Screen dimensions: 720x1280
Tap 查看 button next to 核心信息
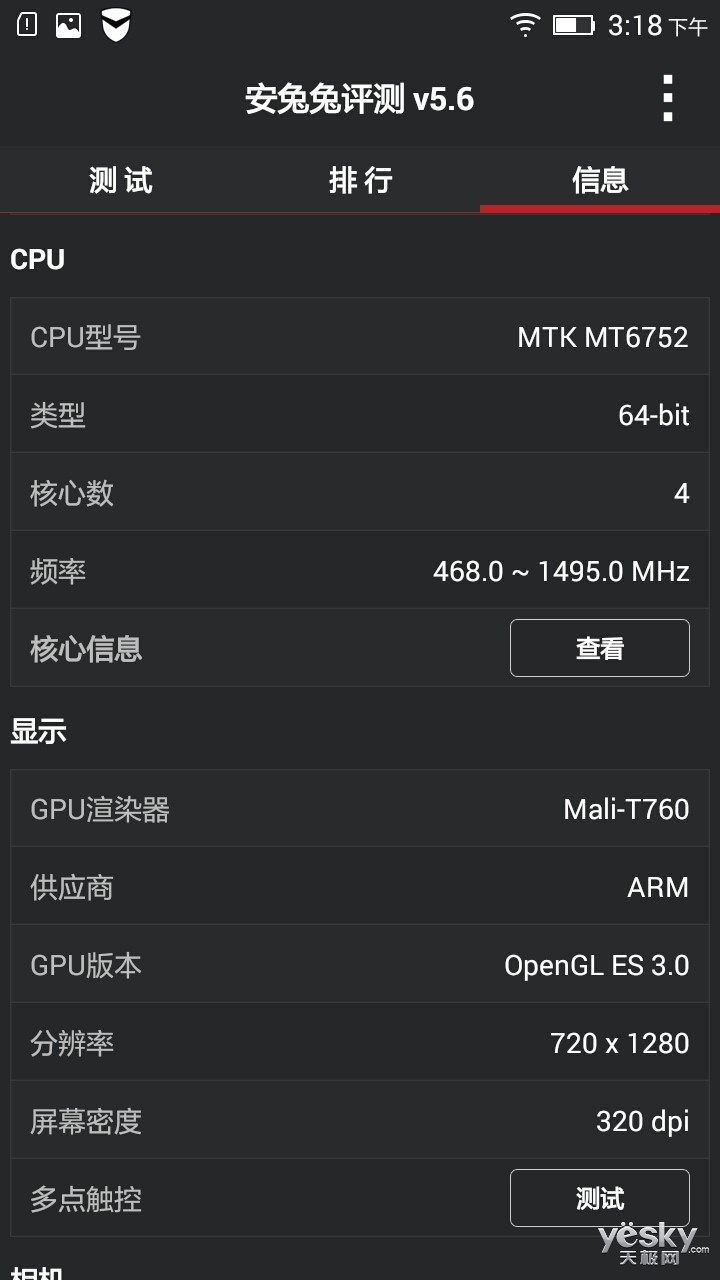click(x=599, y=648)
